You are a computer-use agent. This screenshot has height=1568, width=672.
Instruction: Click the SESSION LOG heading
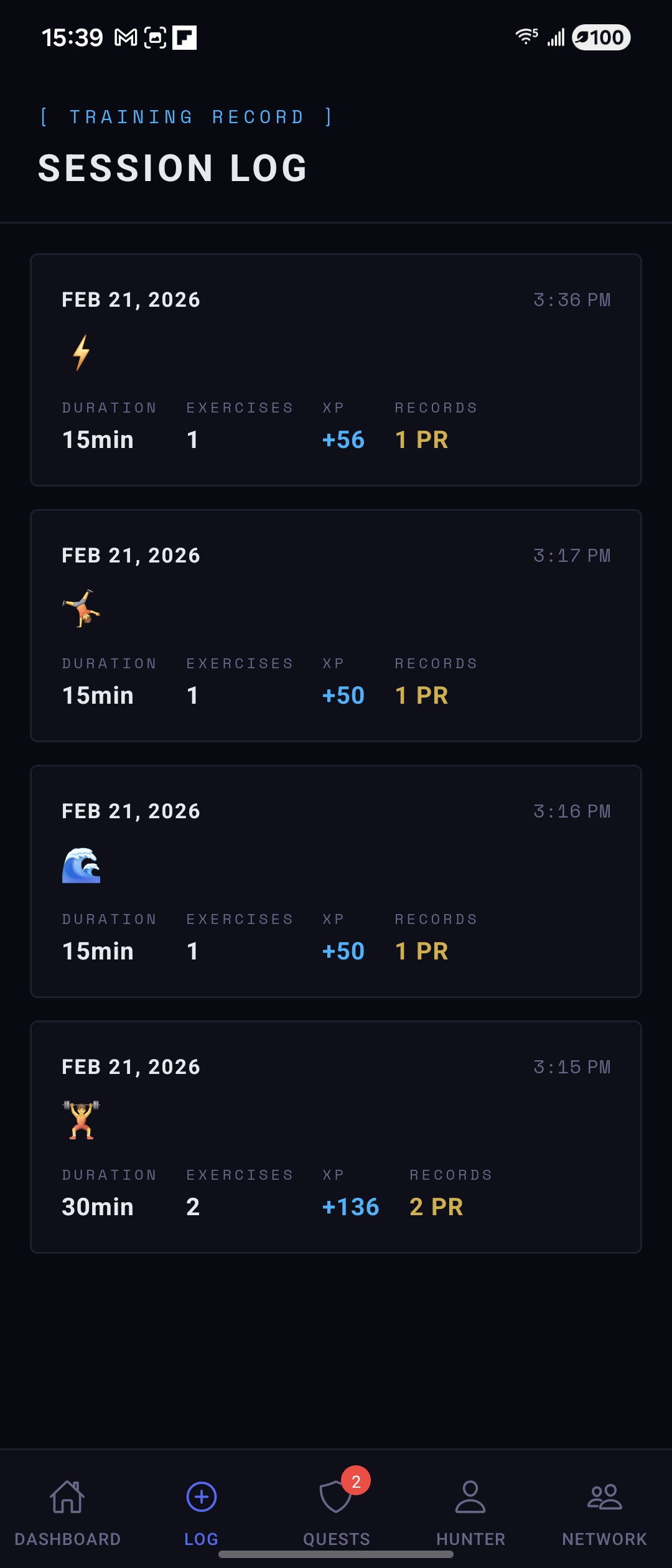(172, 167)
